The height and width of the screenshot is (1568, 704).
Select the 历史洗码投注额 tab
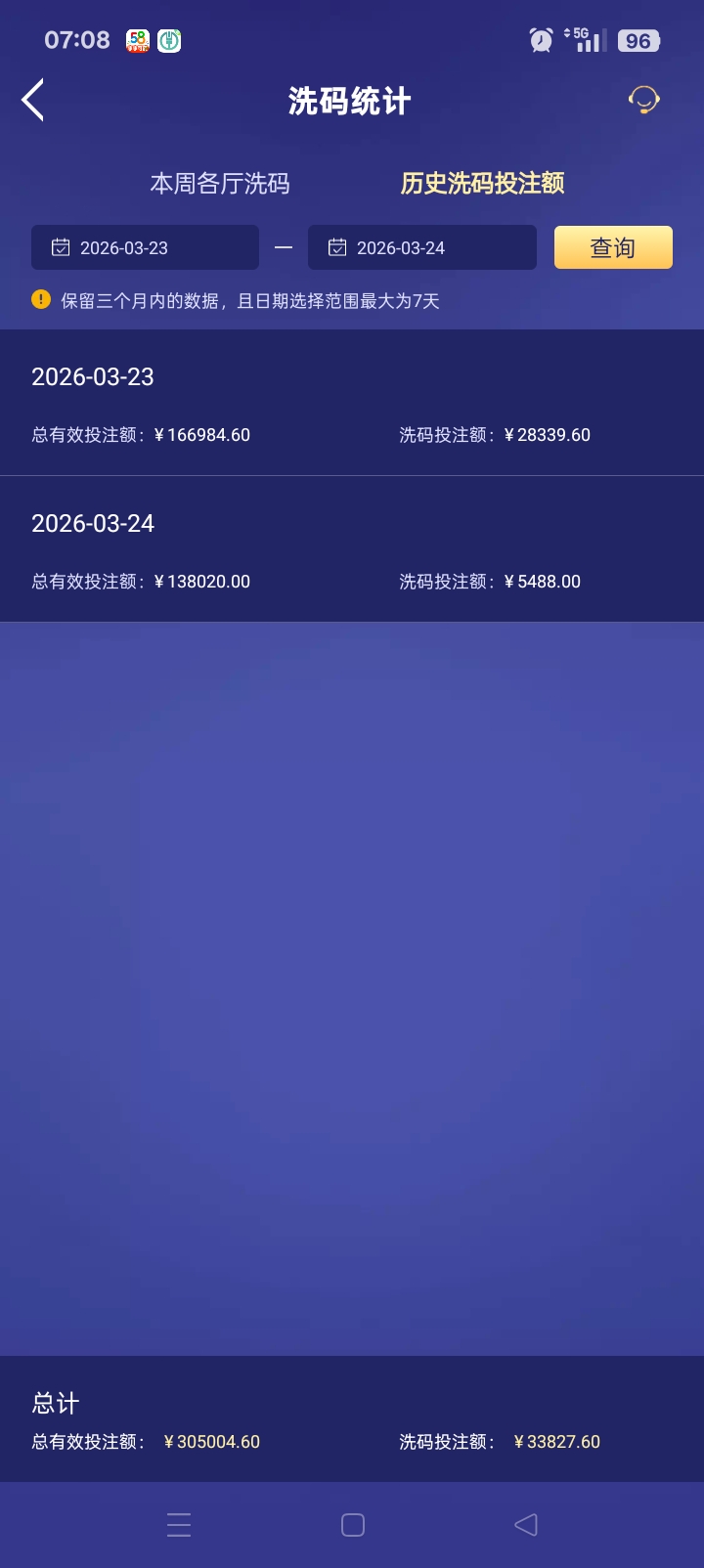[x=482, y=184]
